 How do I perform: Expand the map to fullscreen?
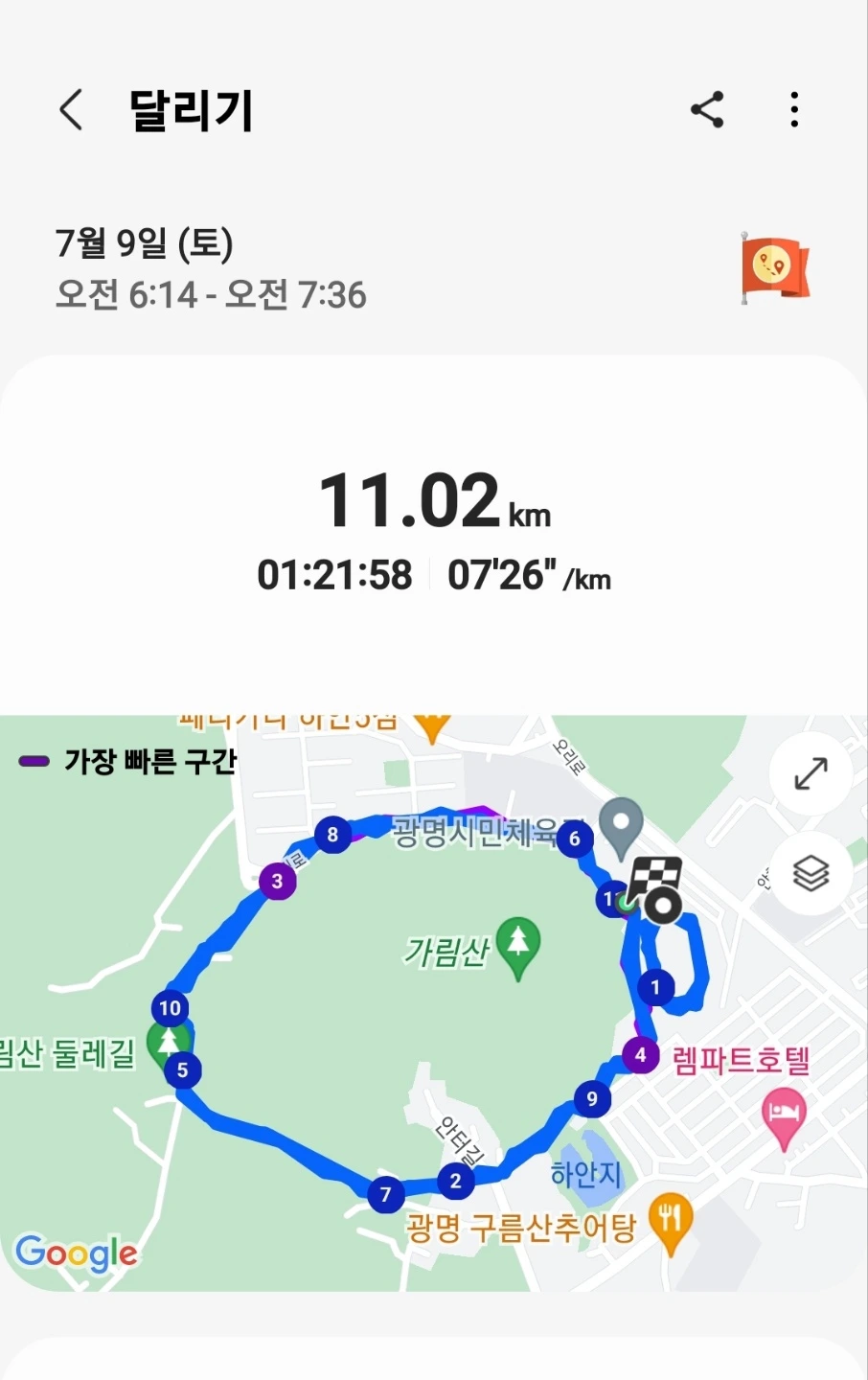point(810,773)
